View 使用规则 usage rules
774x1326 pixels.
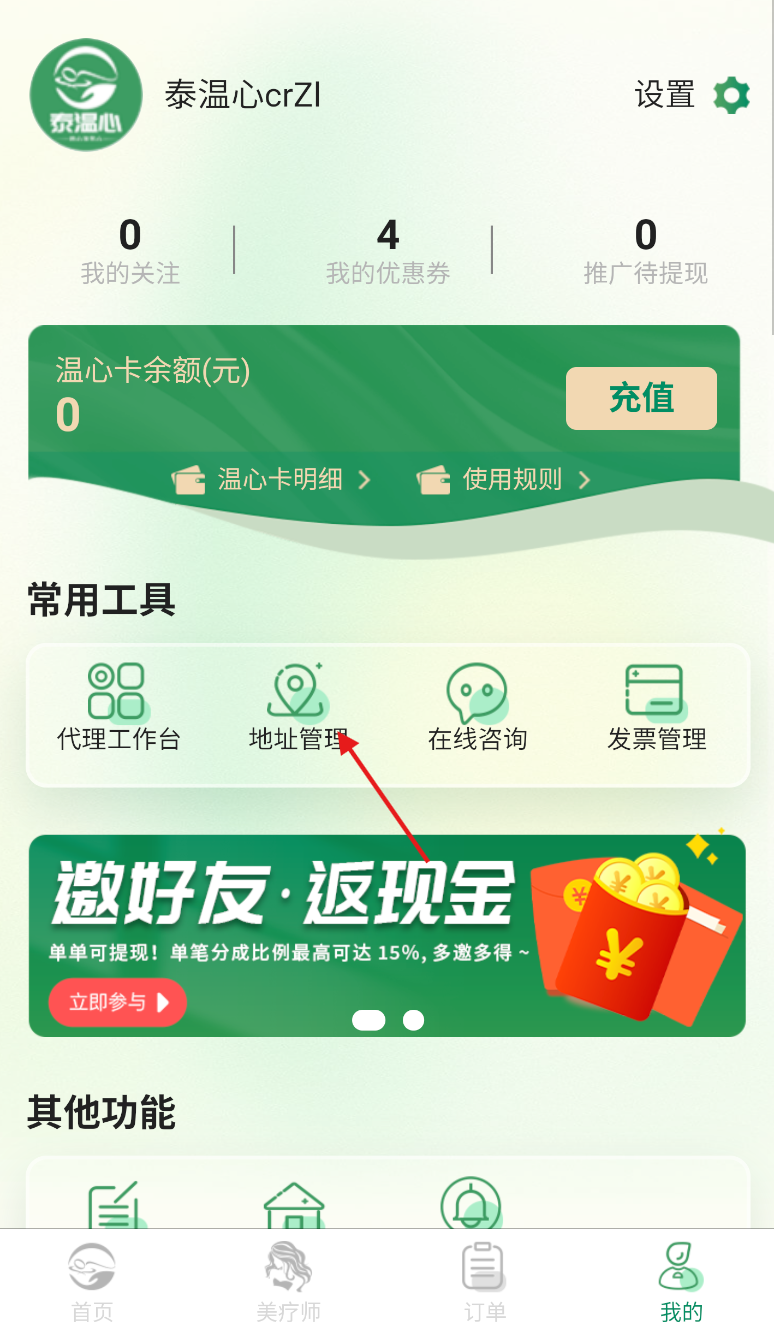tap(504, 480)
